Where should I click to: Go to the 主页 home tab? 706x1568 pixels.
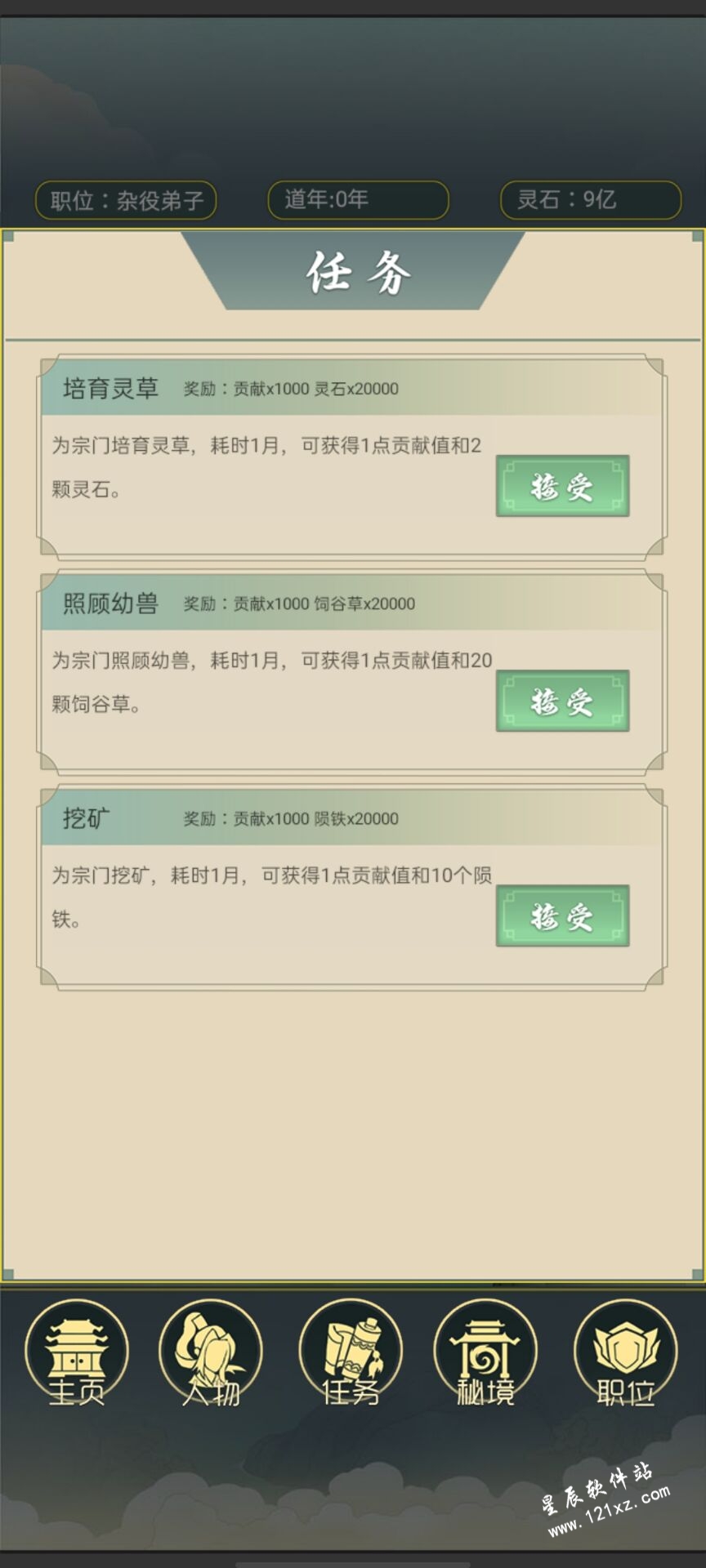tap(77, 1353)
